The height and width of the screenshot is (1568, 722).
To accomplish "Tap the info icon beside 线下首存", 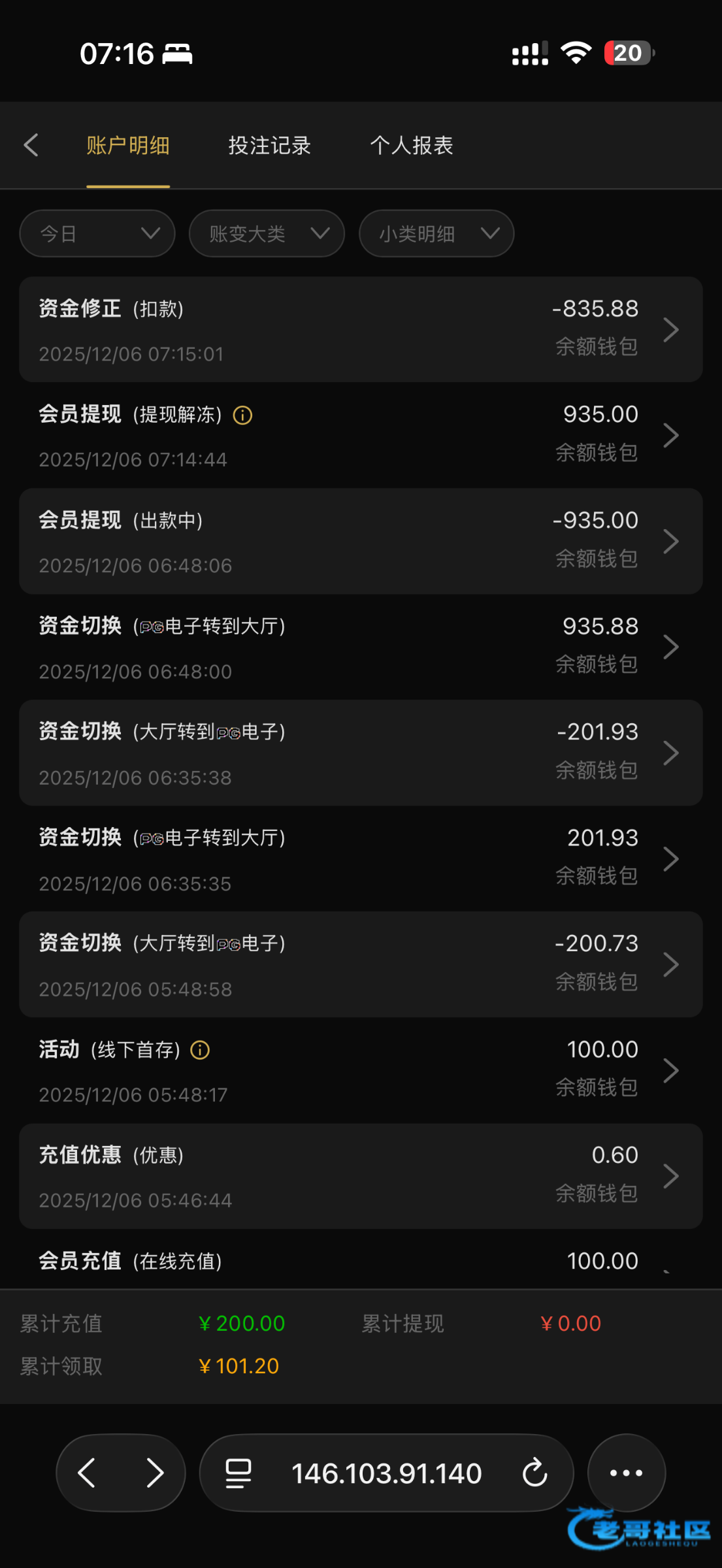I will pyautogui.click(x=200, y=1050).
